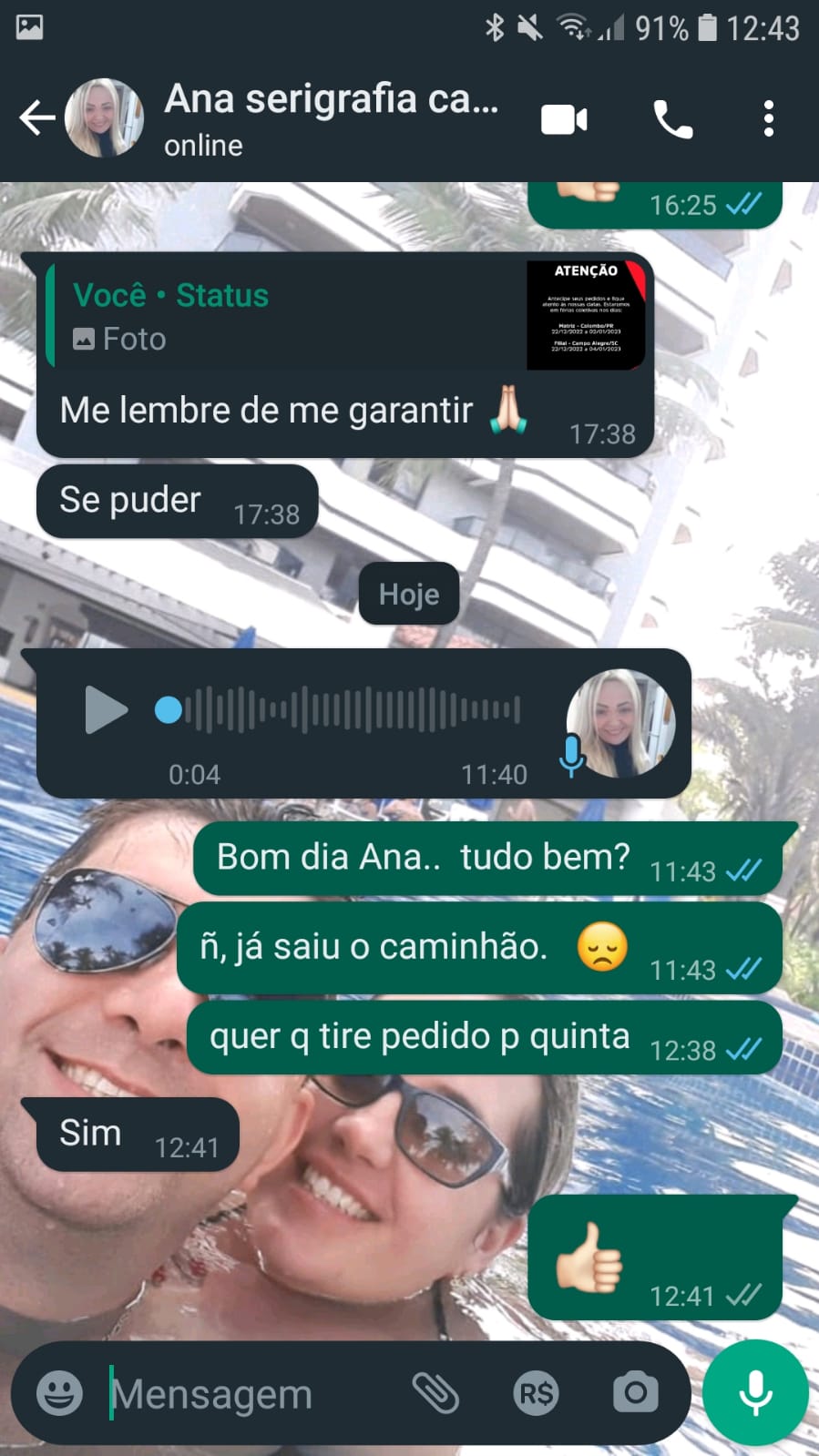Open the overflow menu
Image resolution: width=819 pixels, height=1456 pixels.
pyautogui.click(x=768, y=119)
